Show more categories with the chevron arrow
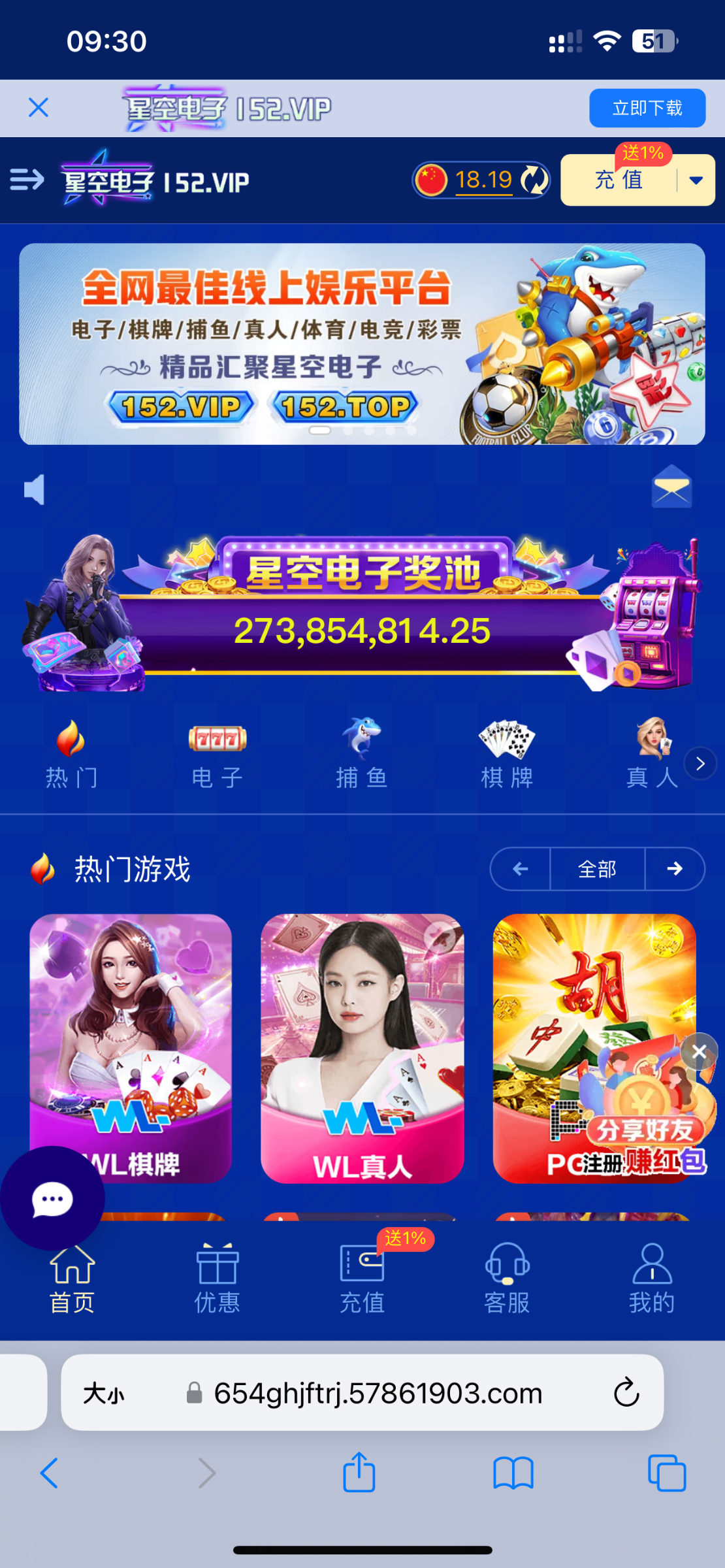725x1568 pixels. pyautogui.click(x=700, y=763)
